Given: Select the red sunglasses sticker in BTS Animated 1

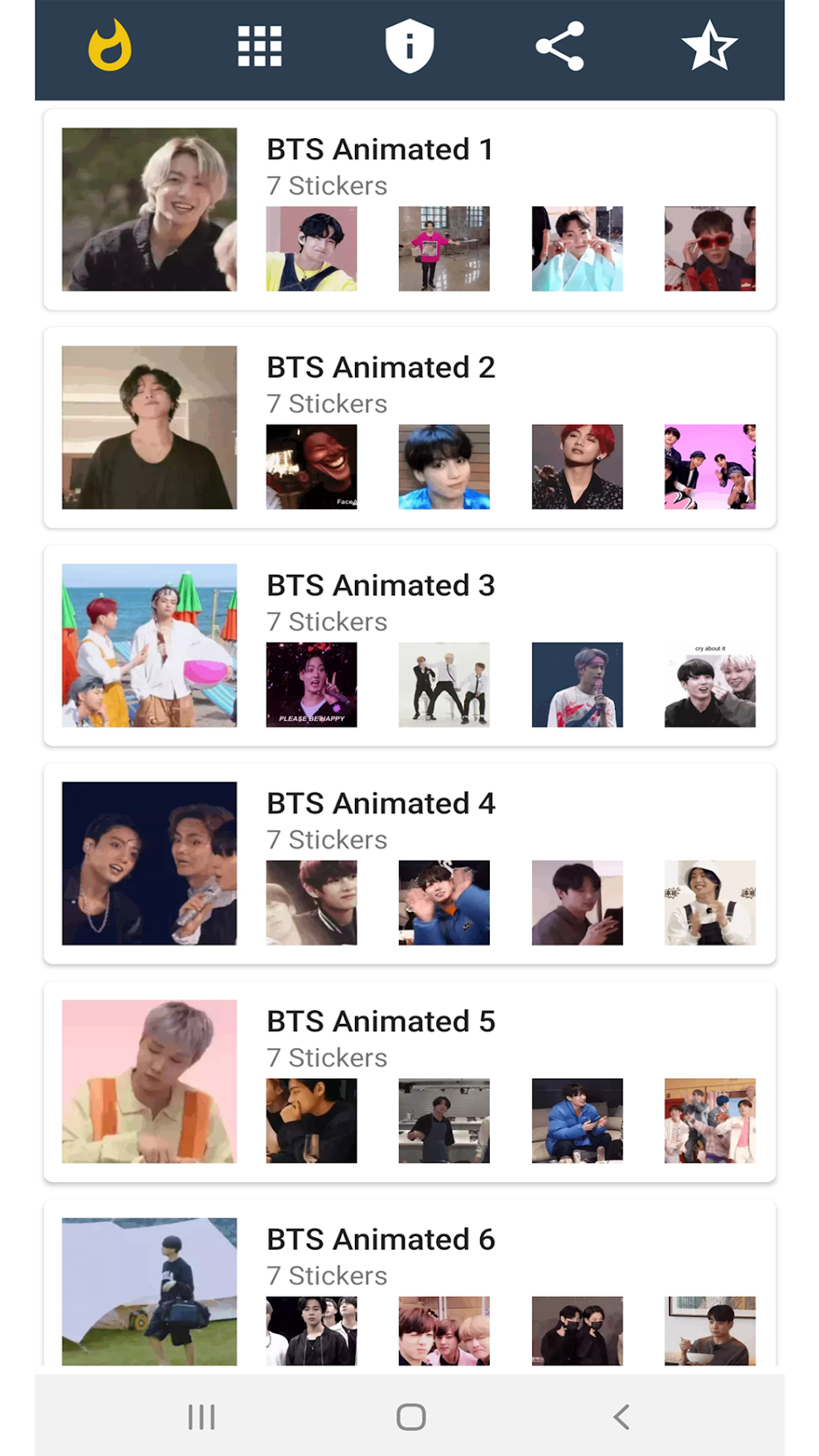Looking at the screenshot, I should (x=709, y=248).
